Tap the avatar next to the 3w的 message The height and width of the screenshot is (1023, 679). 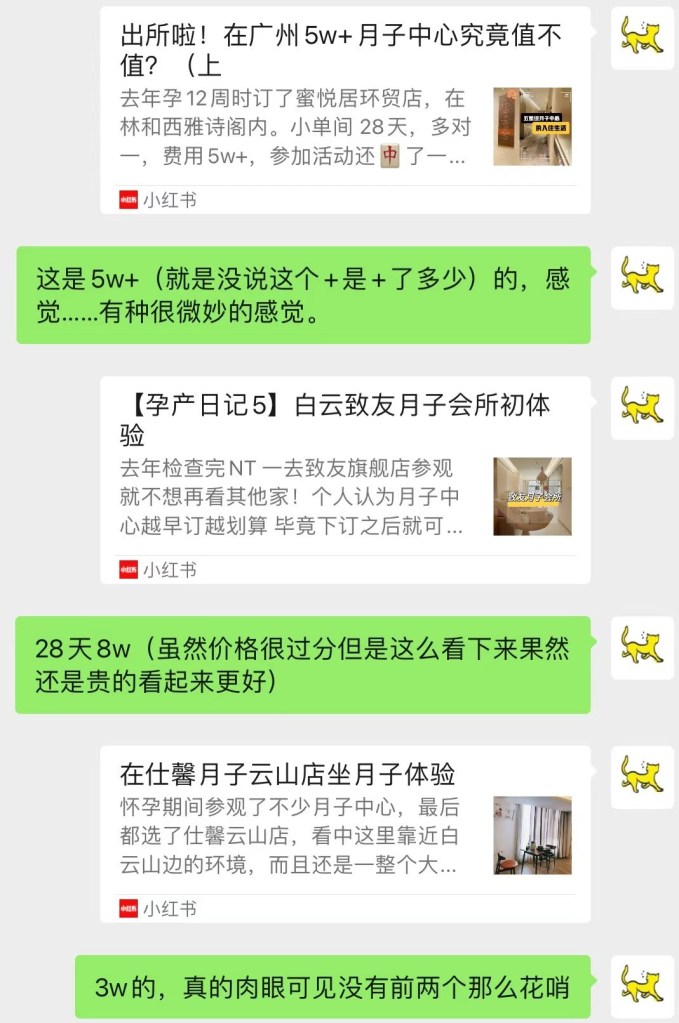tap(642, 986)
